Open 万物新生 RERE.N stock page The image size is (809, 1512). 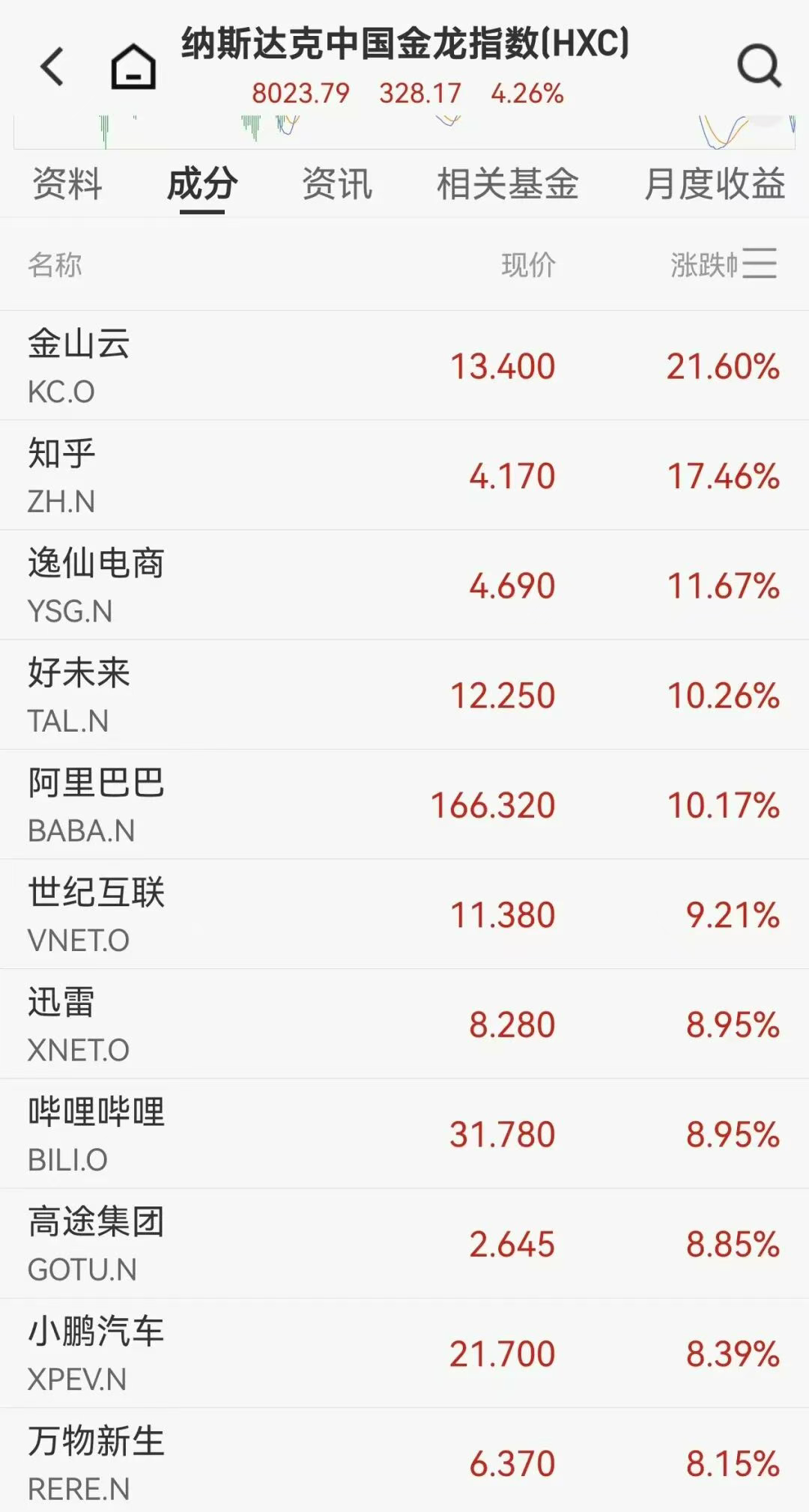coord(404,1462)
